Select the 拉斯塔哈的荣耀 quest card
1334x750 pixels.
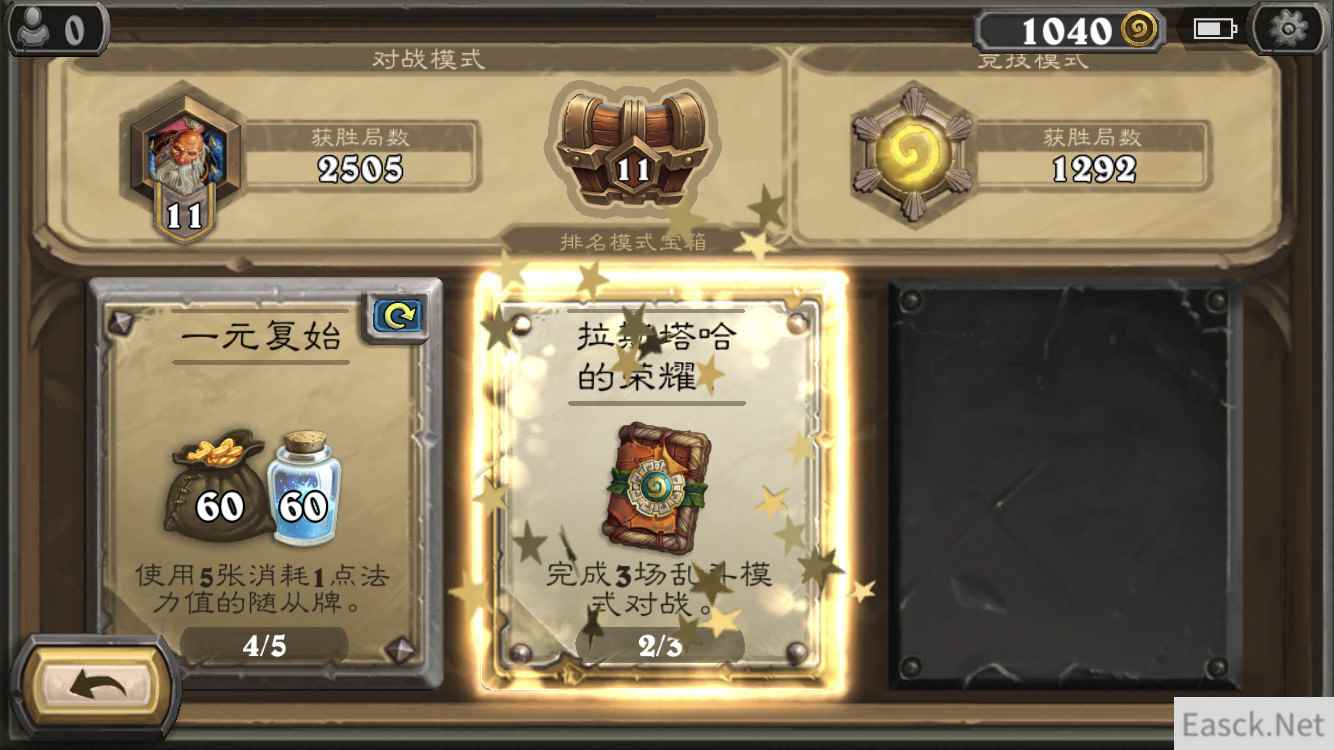tap(660, 480)
